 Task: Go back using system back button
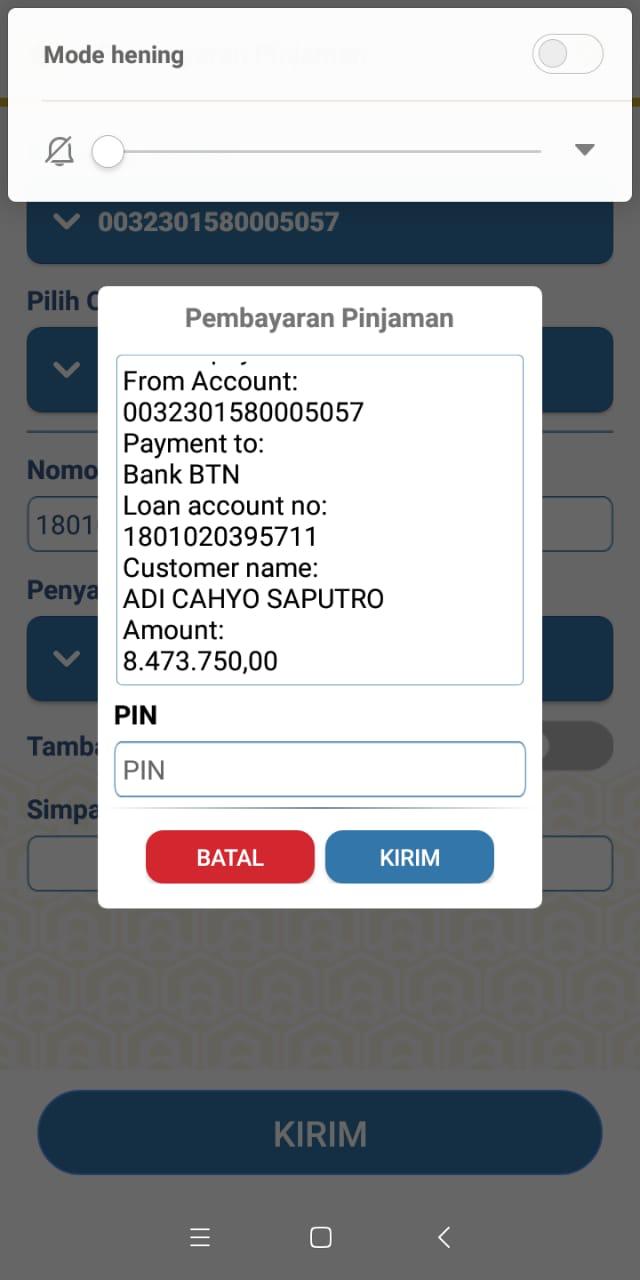click(x=444, y=1237)
